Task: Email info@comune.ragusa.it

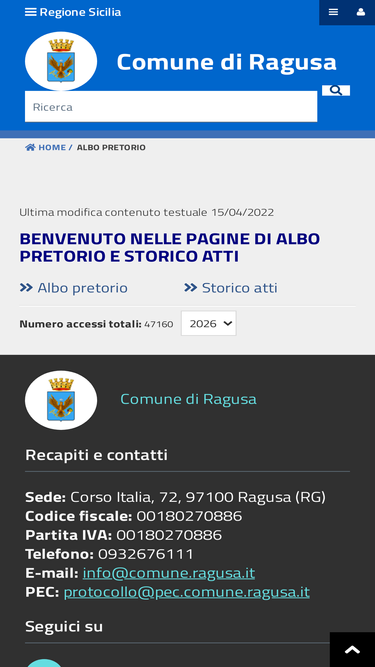Action: 169,573
